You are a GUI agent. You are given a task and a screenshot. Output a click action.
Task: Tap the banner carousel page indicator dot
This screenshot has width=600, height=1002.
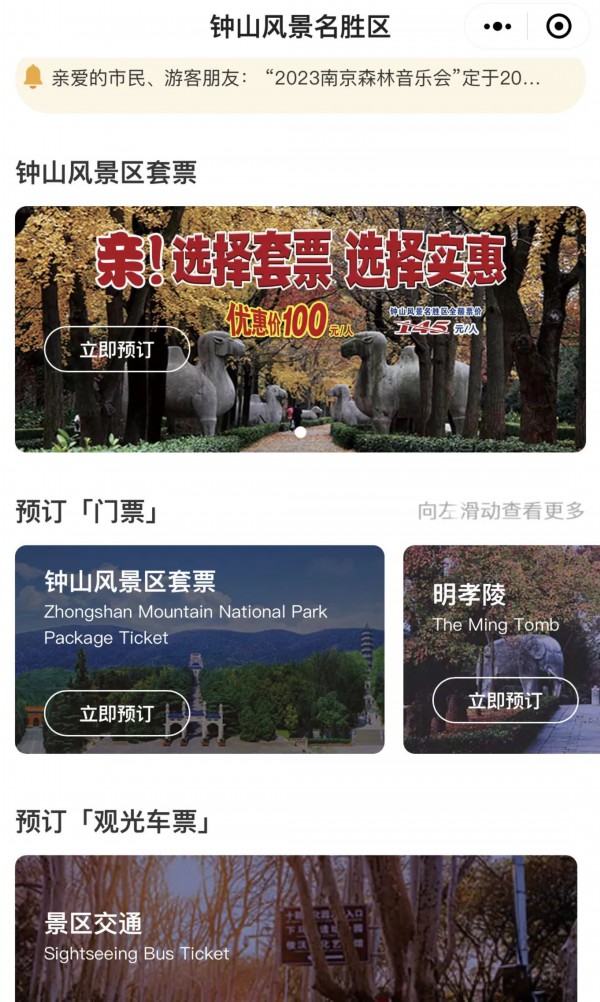tap(300, 433)
